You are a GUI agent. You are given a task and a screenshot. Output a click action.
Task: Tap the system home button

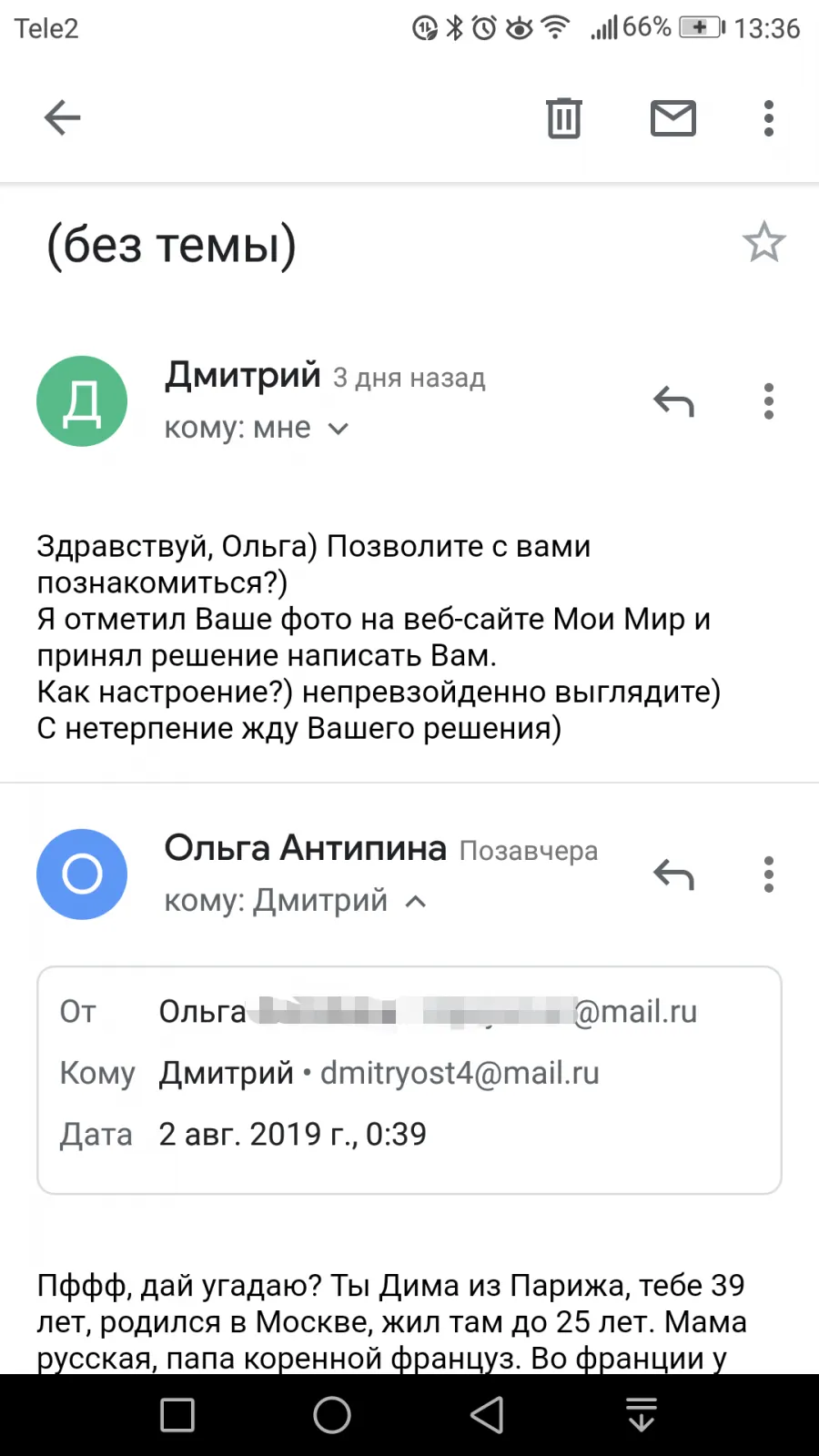coord(332,1415)
